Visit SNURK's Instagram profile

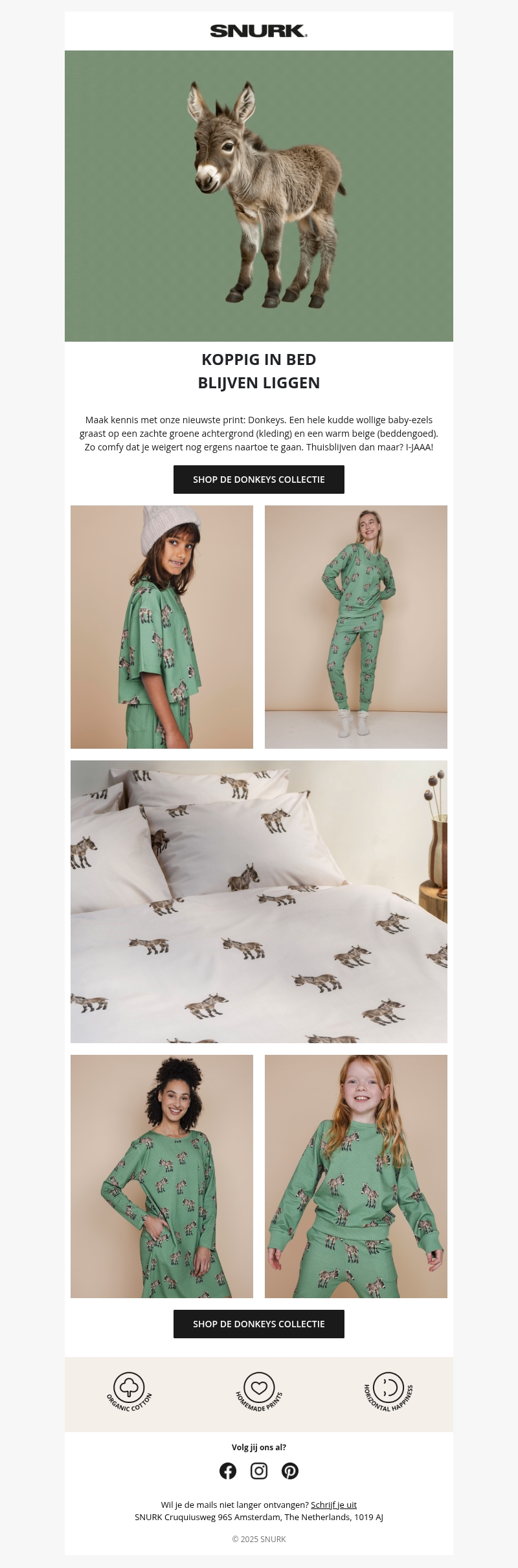coord(259,1471)
